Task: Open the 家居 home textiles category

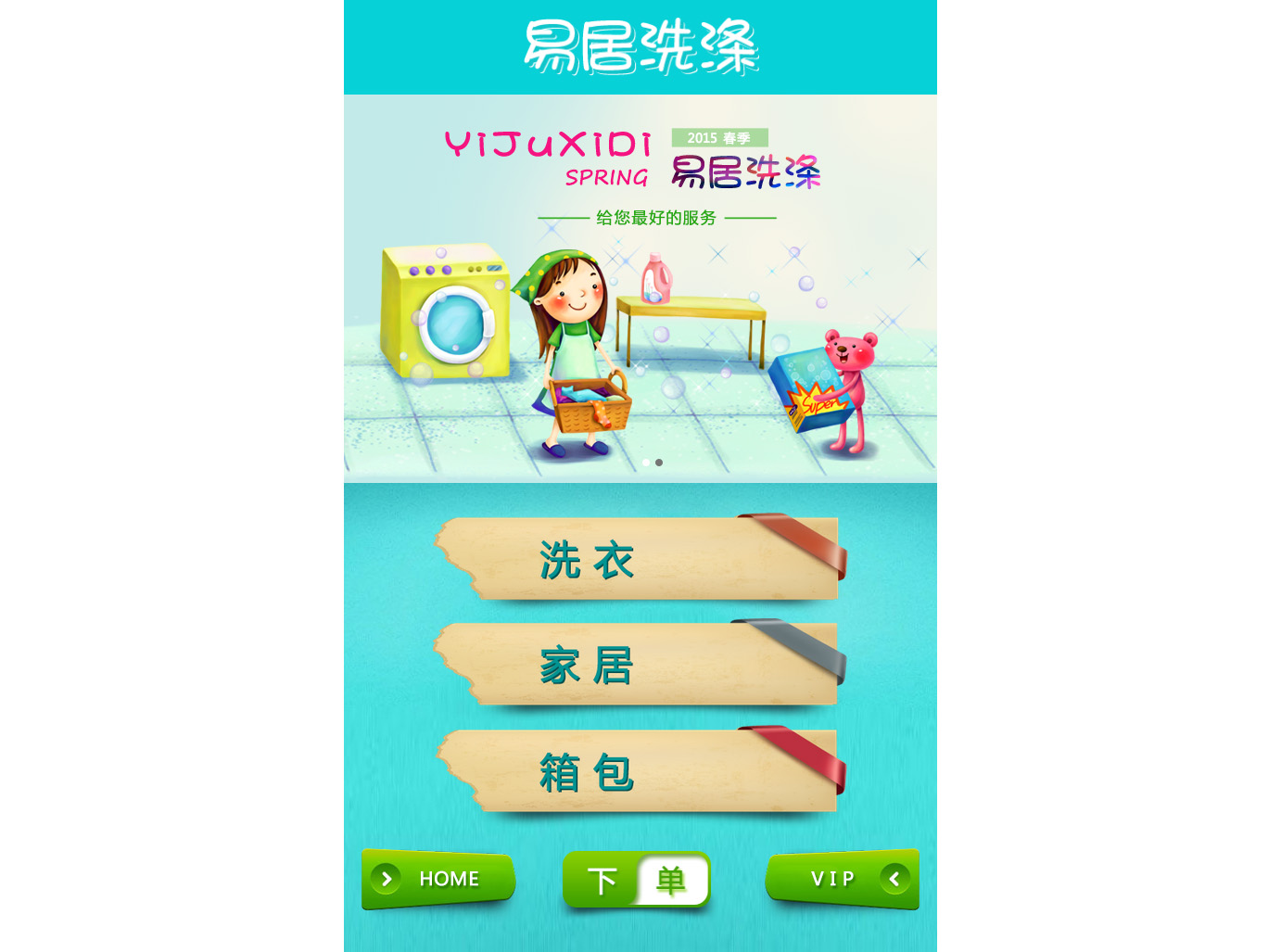Action: coord(639,666)
